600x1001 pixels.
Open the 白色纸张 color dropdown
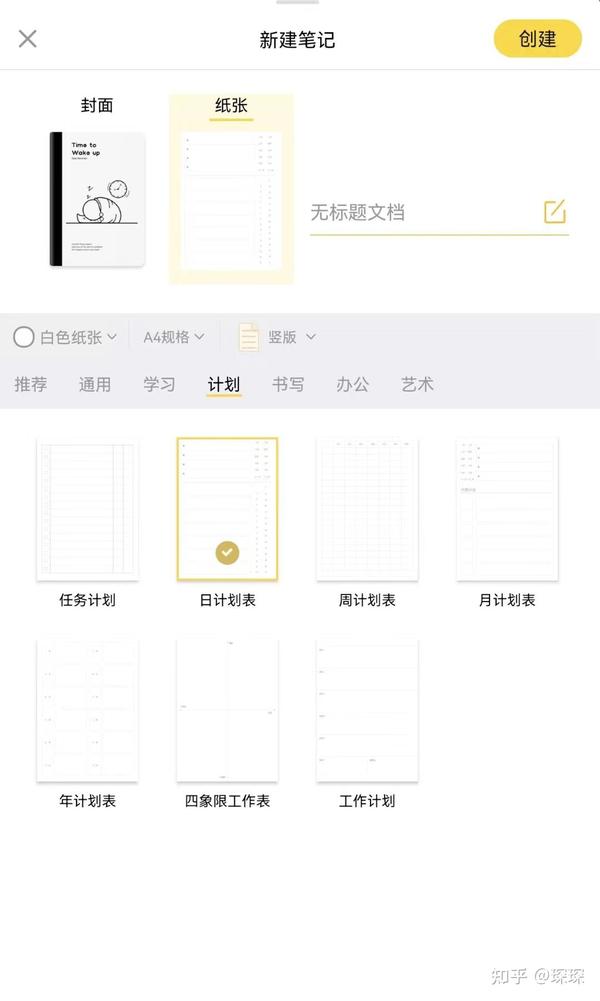tap(65, 337)
